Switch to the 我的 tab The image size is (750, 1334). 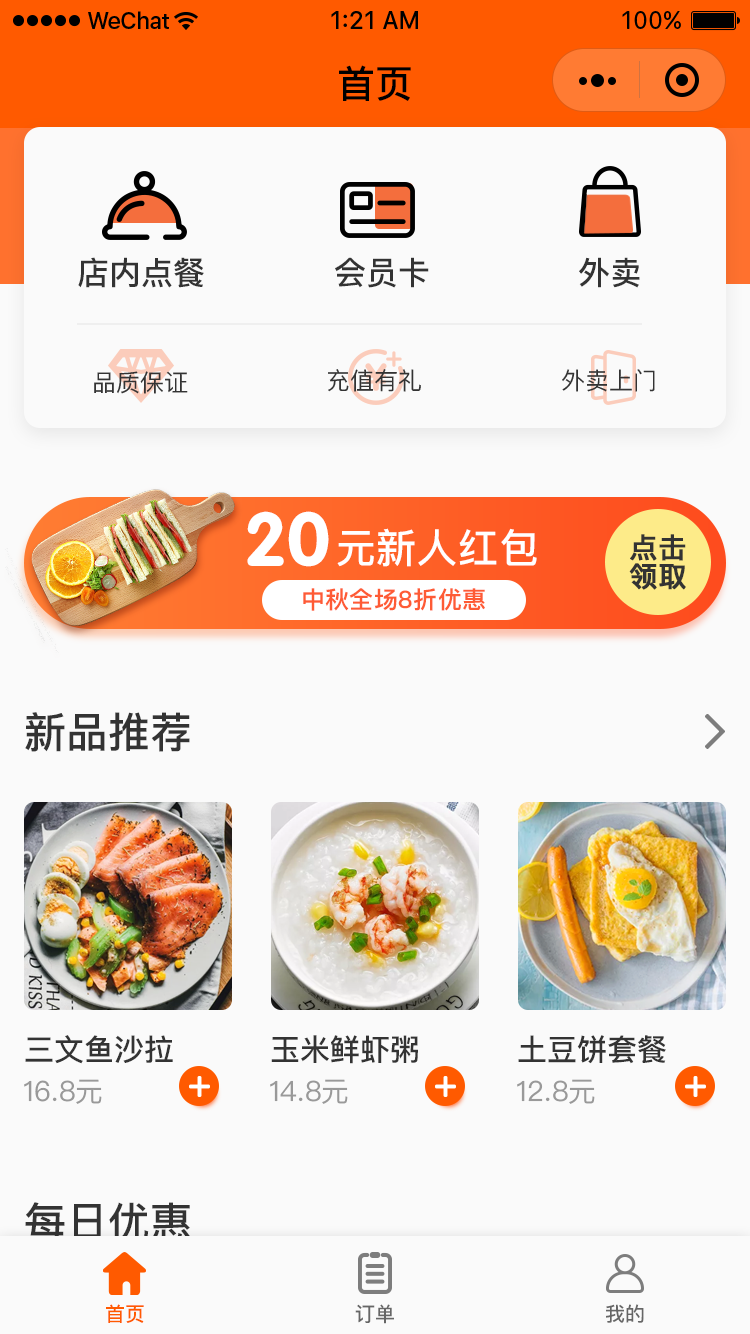624,1288
